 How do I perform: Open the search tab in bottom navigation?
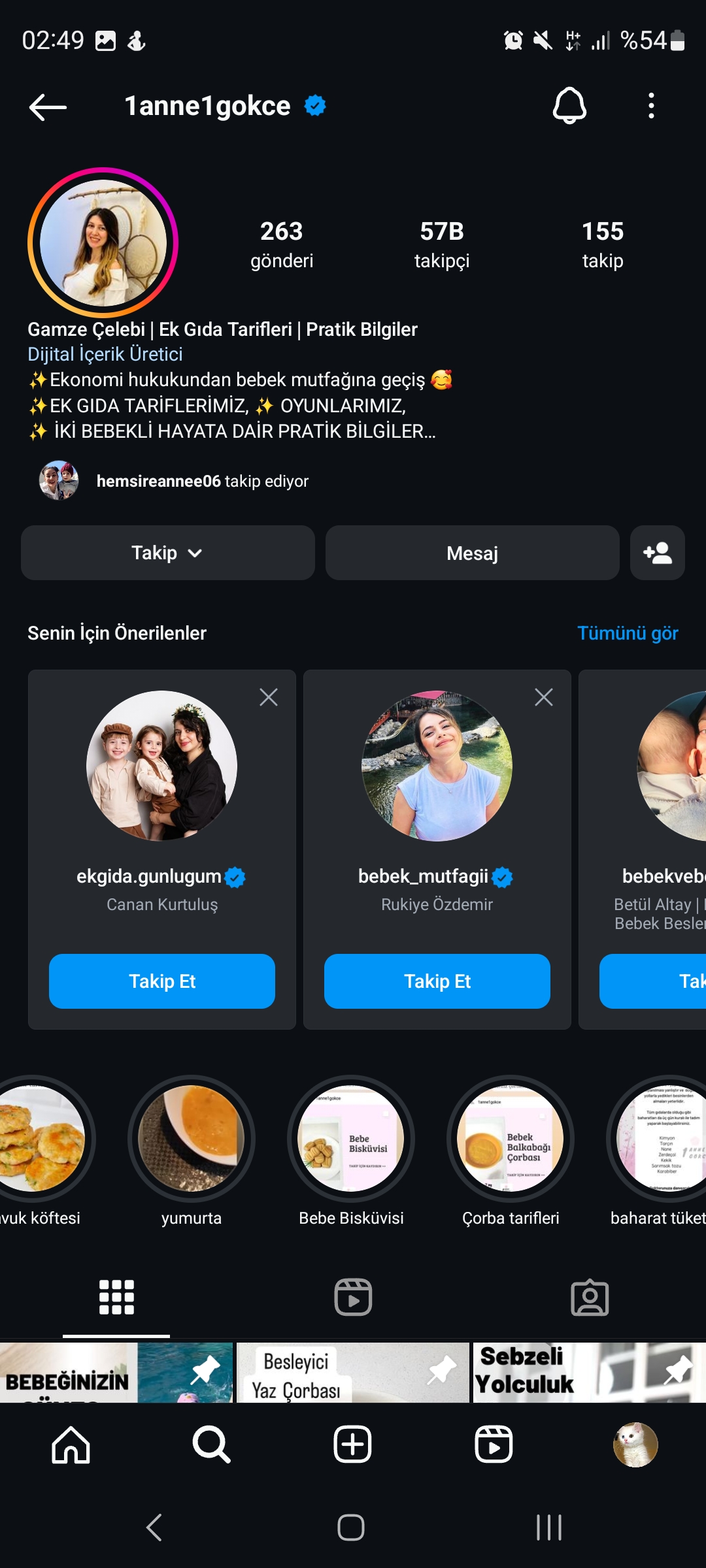[x=211, y=1444]
